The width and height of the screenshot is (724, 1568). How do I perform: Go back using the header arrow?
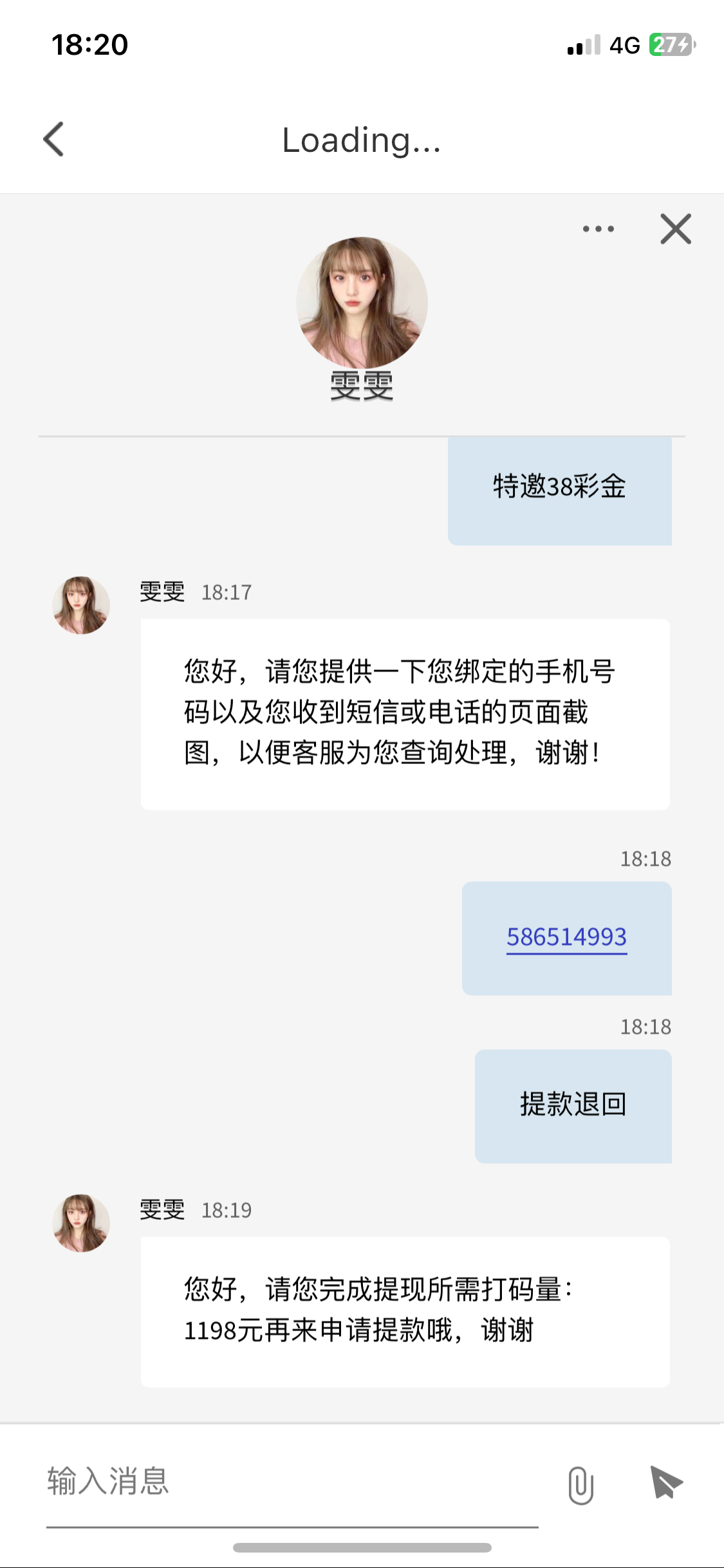54,139
